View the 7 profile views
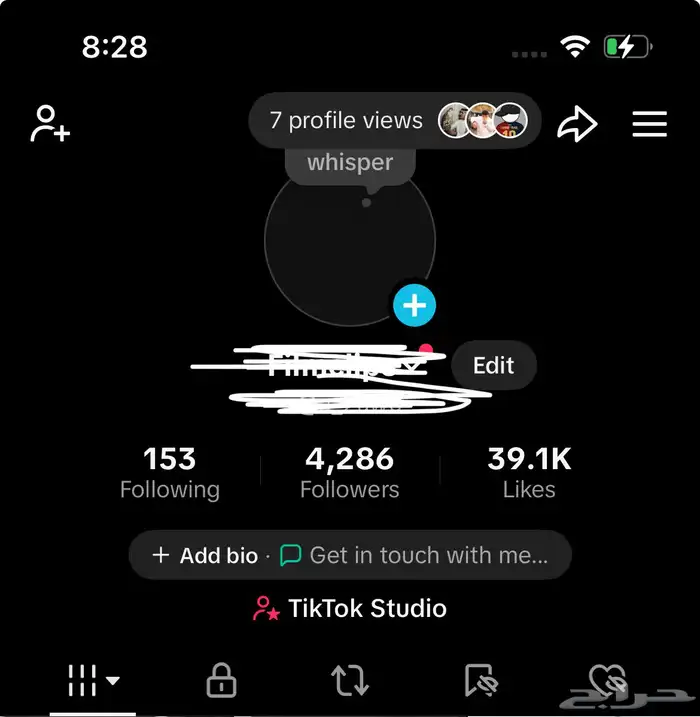The image size is (700, 717). (395, 121)
